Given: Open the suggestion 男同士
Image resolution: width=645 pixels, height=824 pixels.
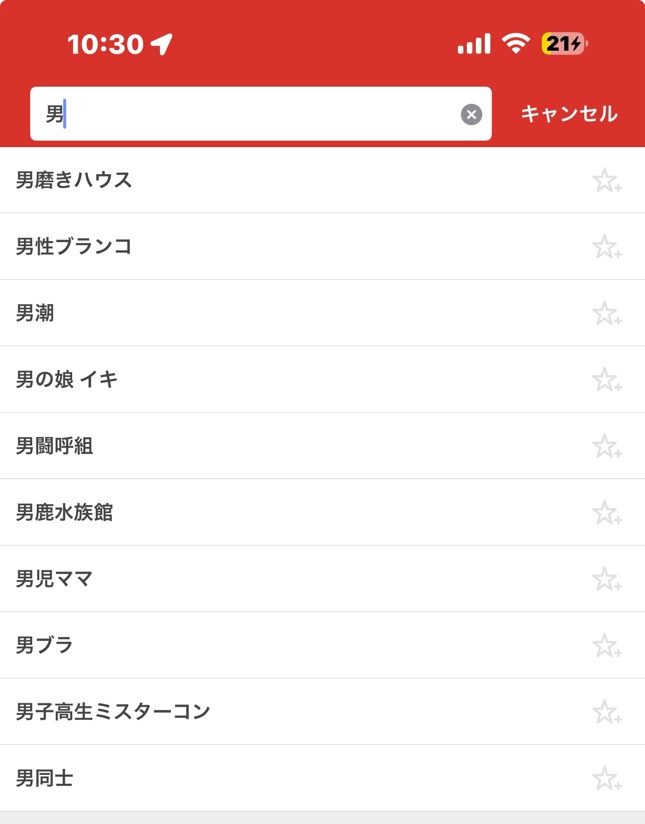Looking at the screenshot, I should point(45,778).
